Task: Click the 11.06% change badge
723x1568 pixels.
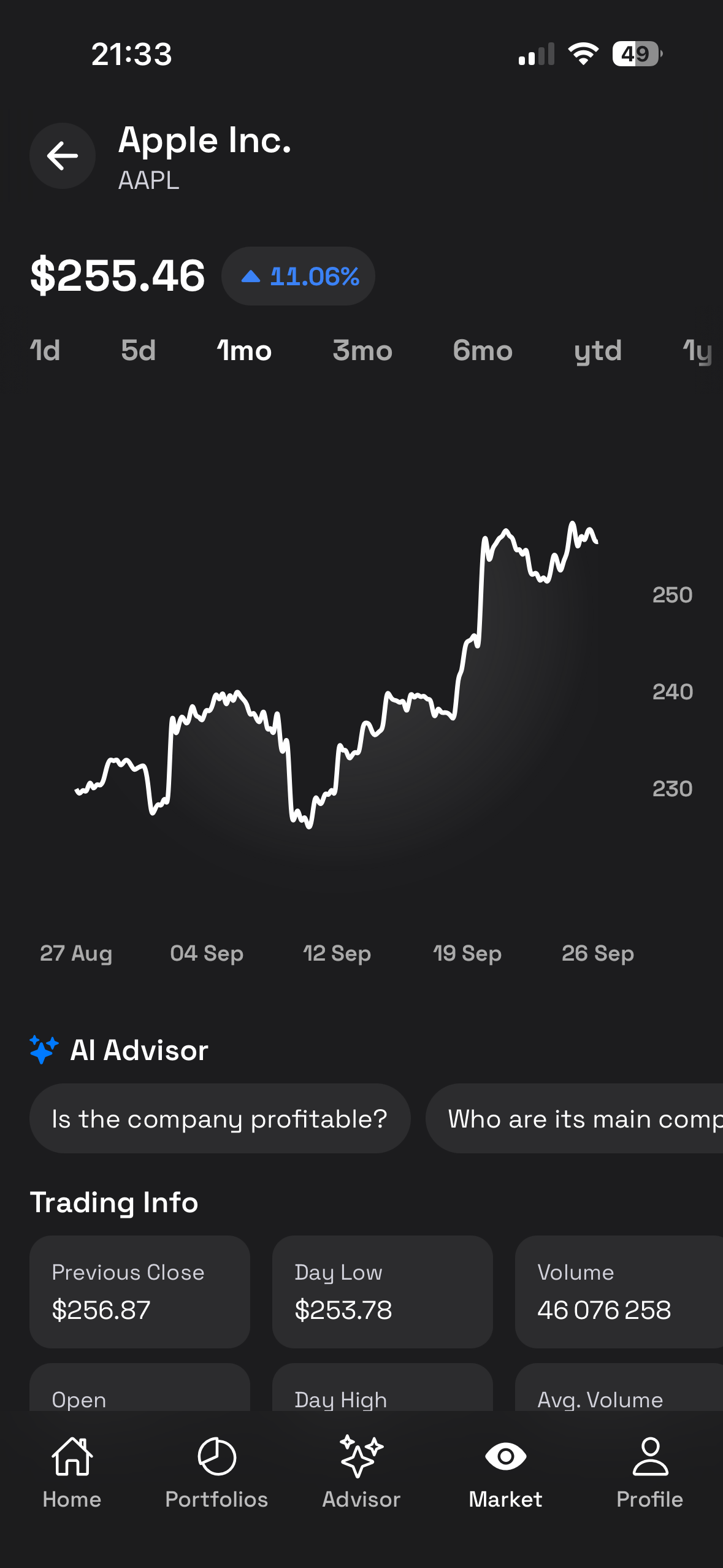Action: pyautogui.click(x=299, y=276)
